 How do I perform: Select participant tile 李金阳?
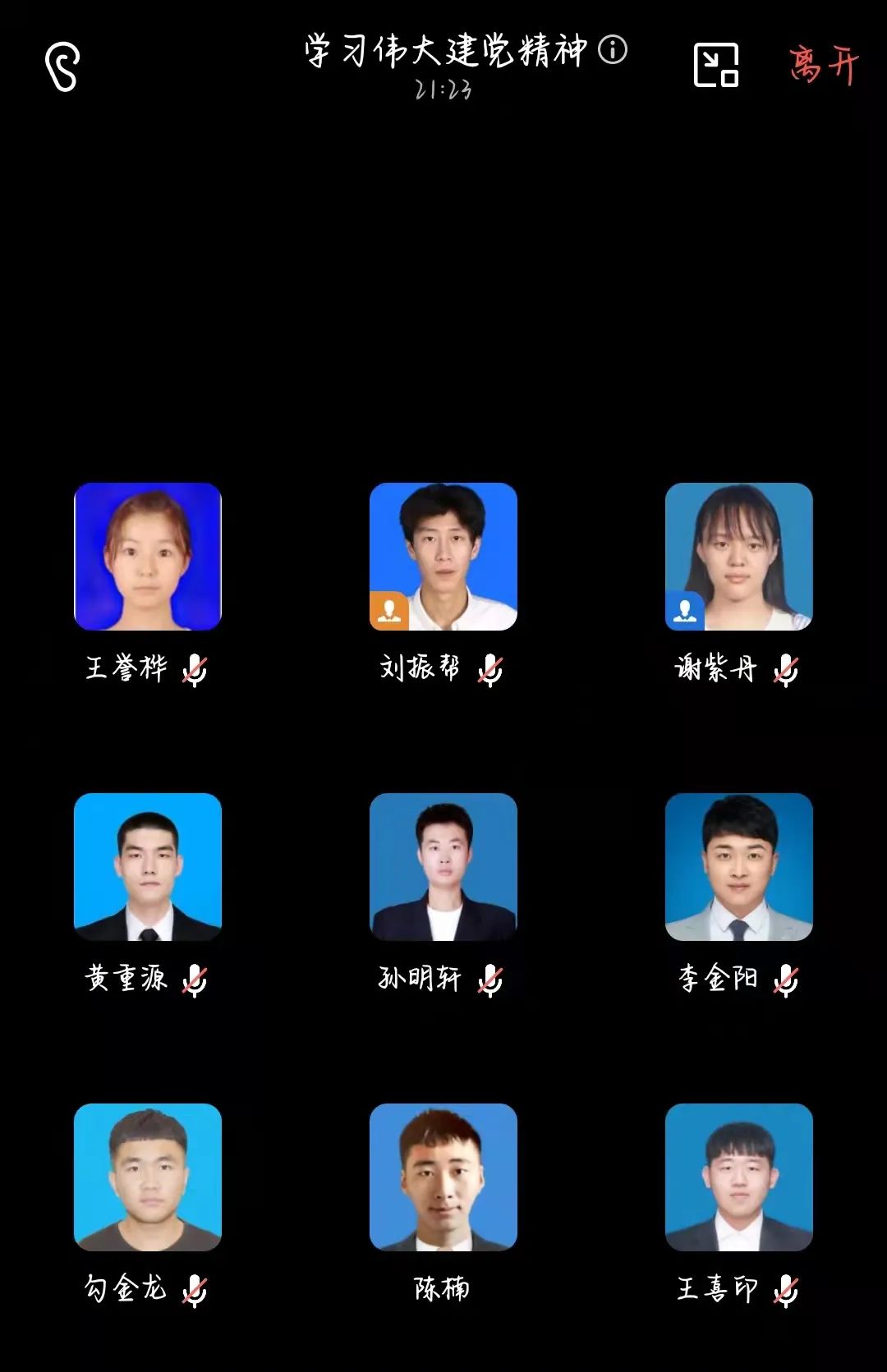739,867
